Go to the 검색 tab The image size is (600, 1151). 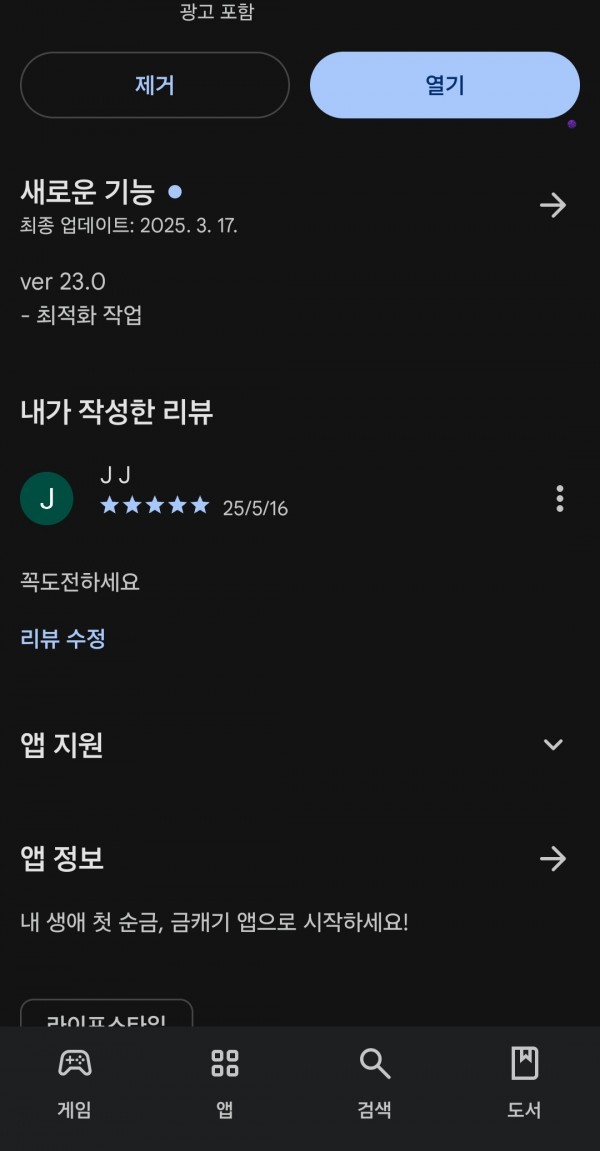375,1083
